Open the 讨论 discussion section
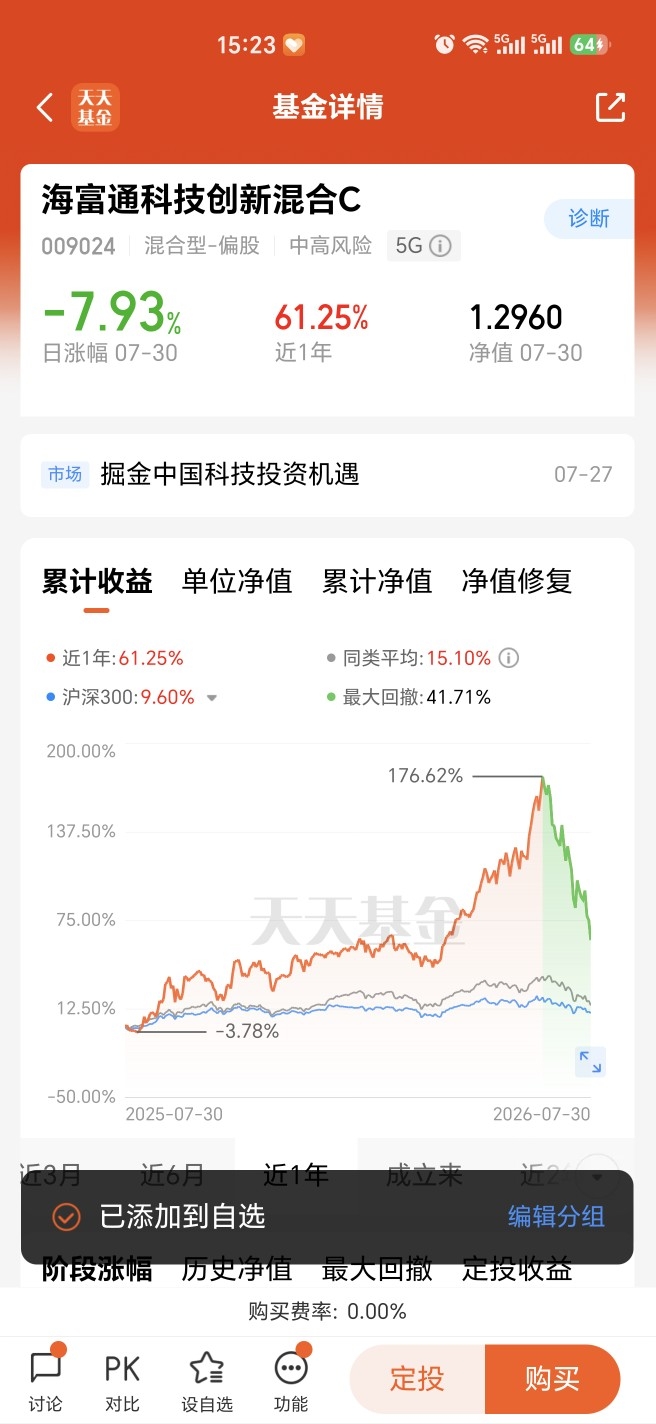Screen dimensions: 656x1424 [45, 1380]
